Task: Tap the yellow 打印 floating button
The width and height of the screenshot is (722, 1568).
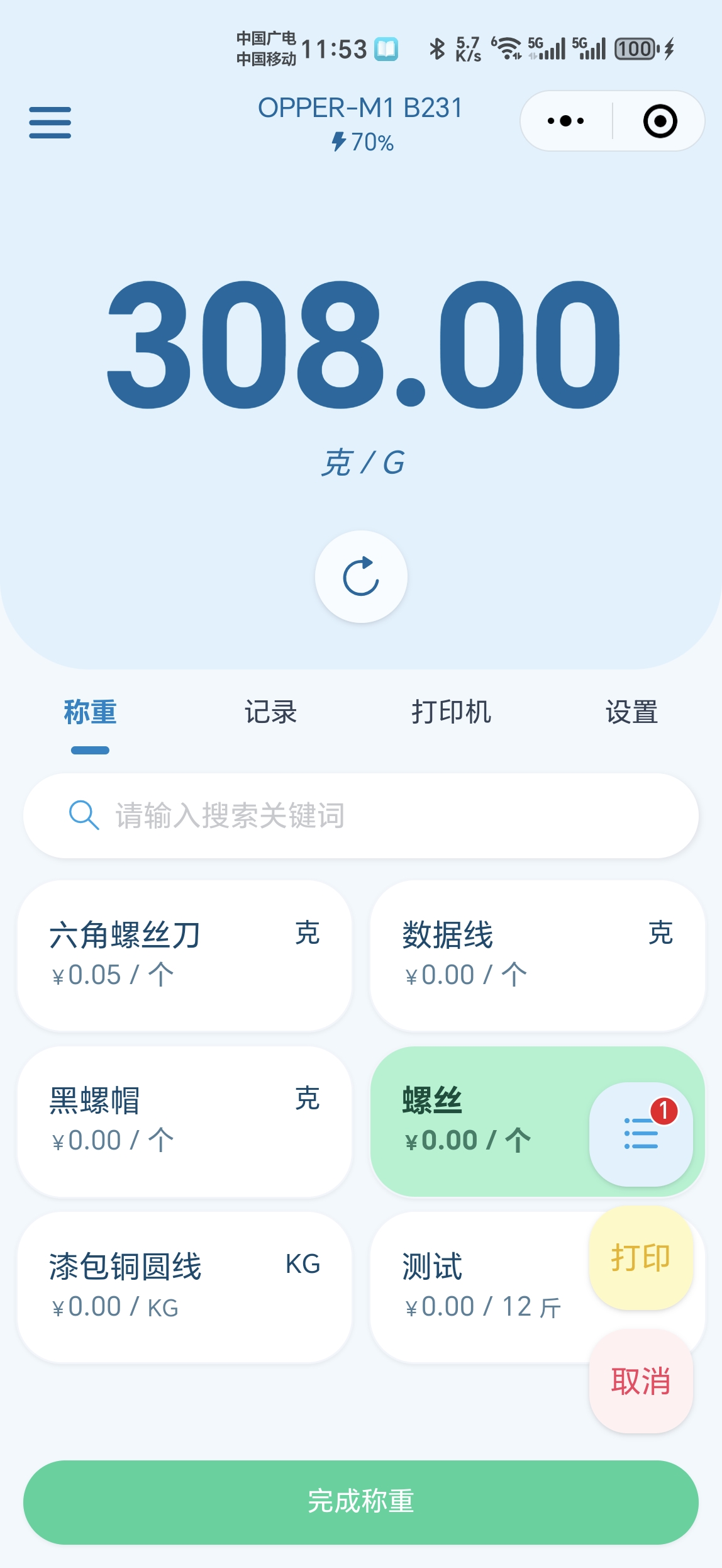Action: [641, 1258]
